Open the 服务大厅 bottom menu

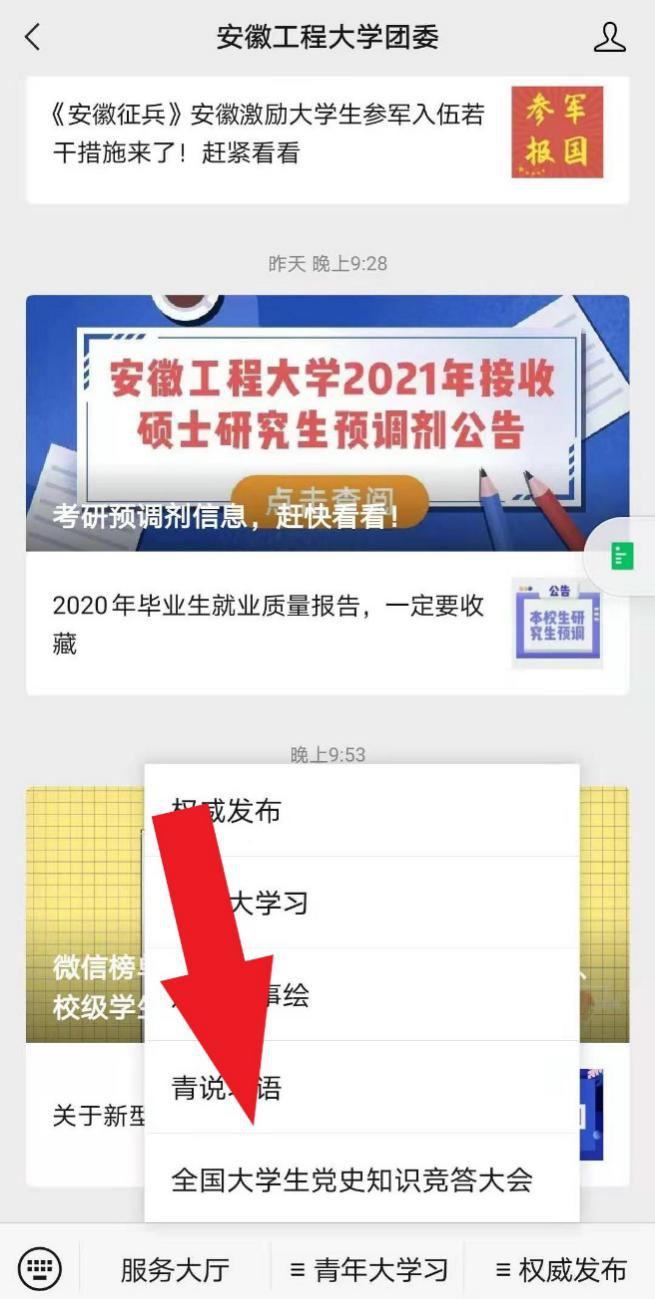[175, 1270]
